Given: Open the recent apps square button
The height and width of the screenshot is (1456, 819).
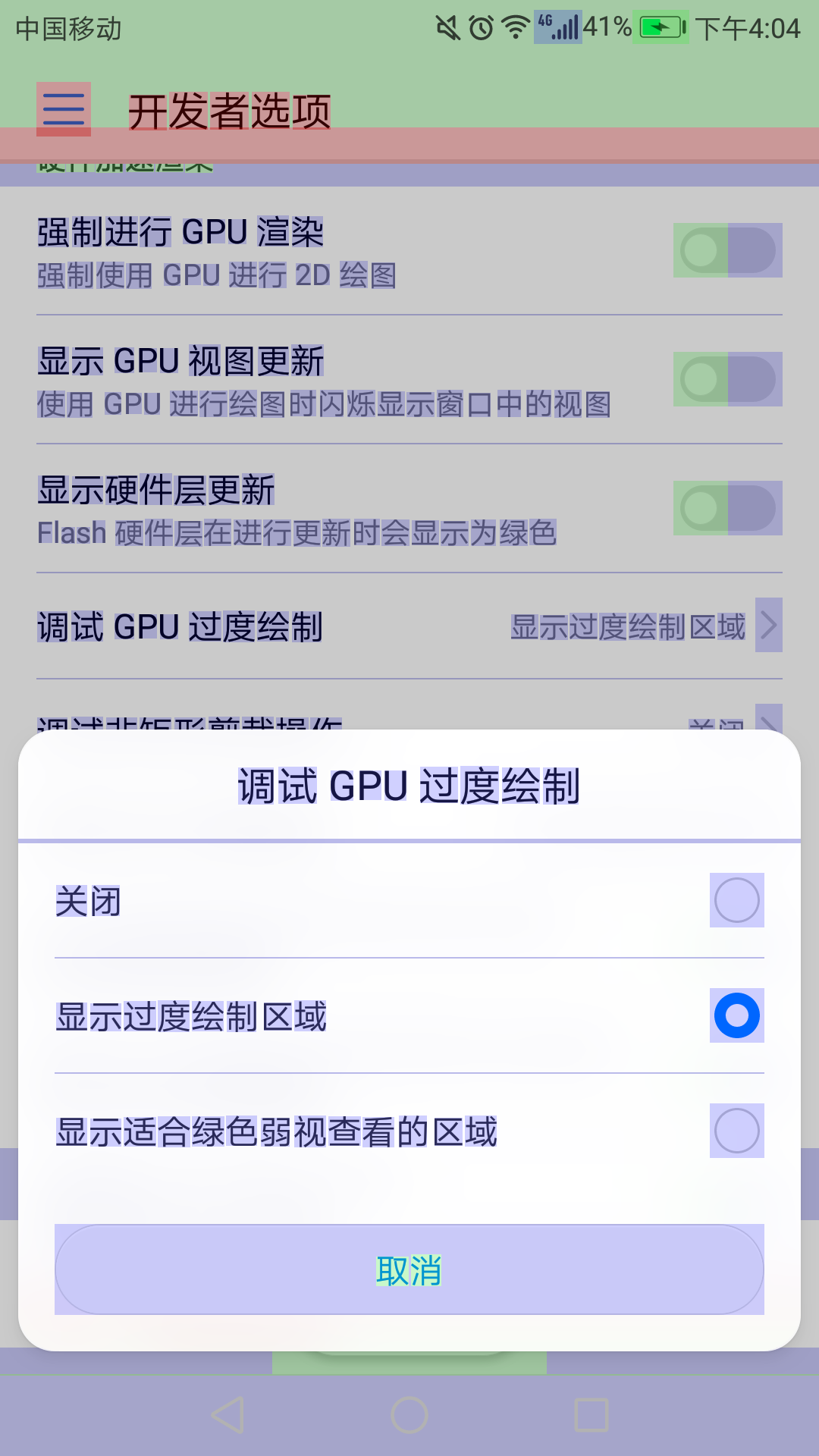Looking at the screenshot, I should pyautogui.click(x=591, y=1415).
